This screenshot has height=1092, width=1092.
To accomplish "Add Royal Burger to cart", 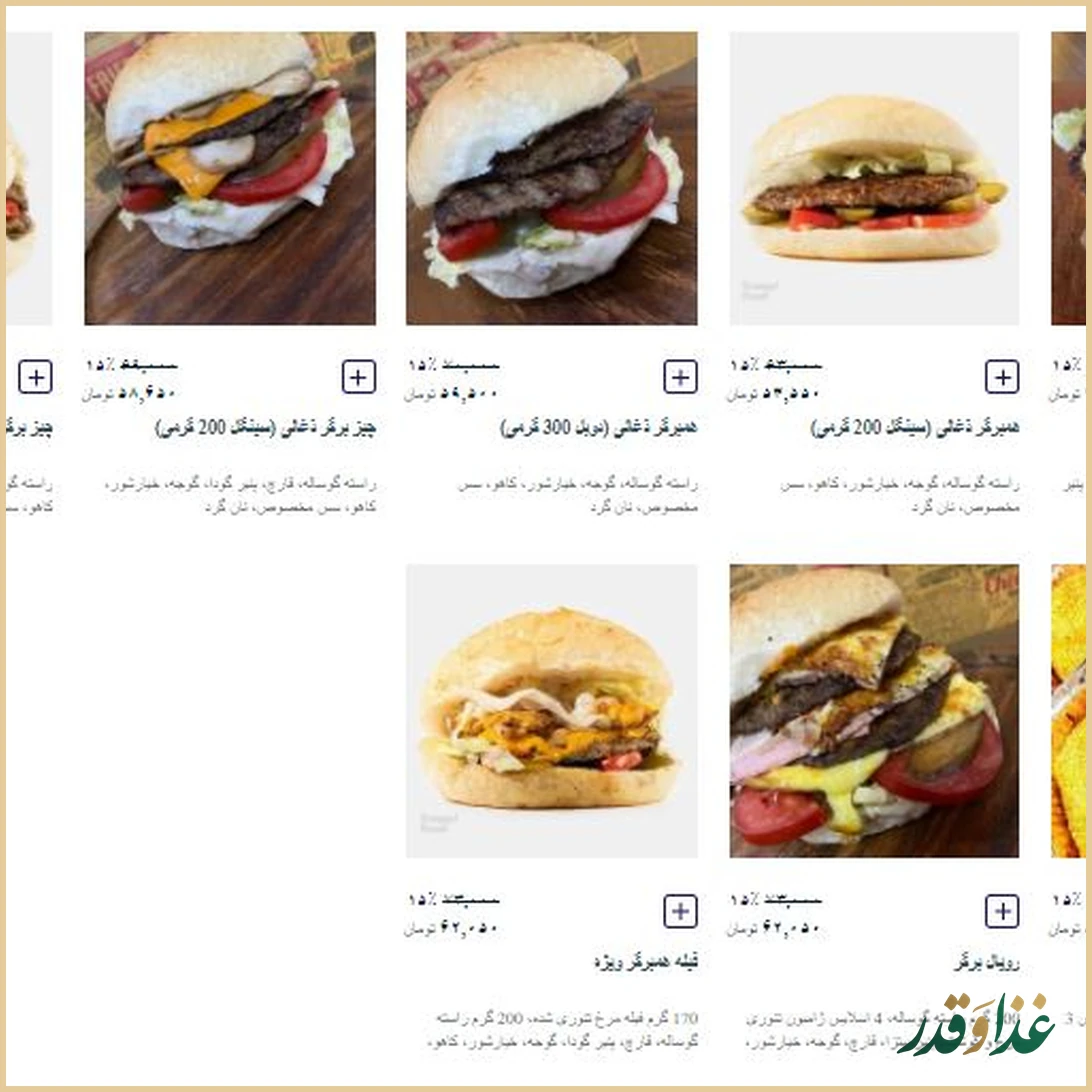I will coord(1002,911).
